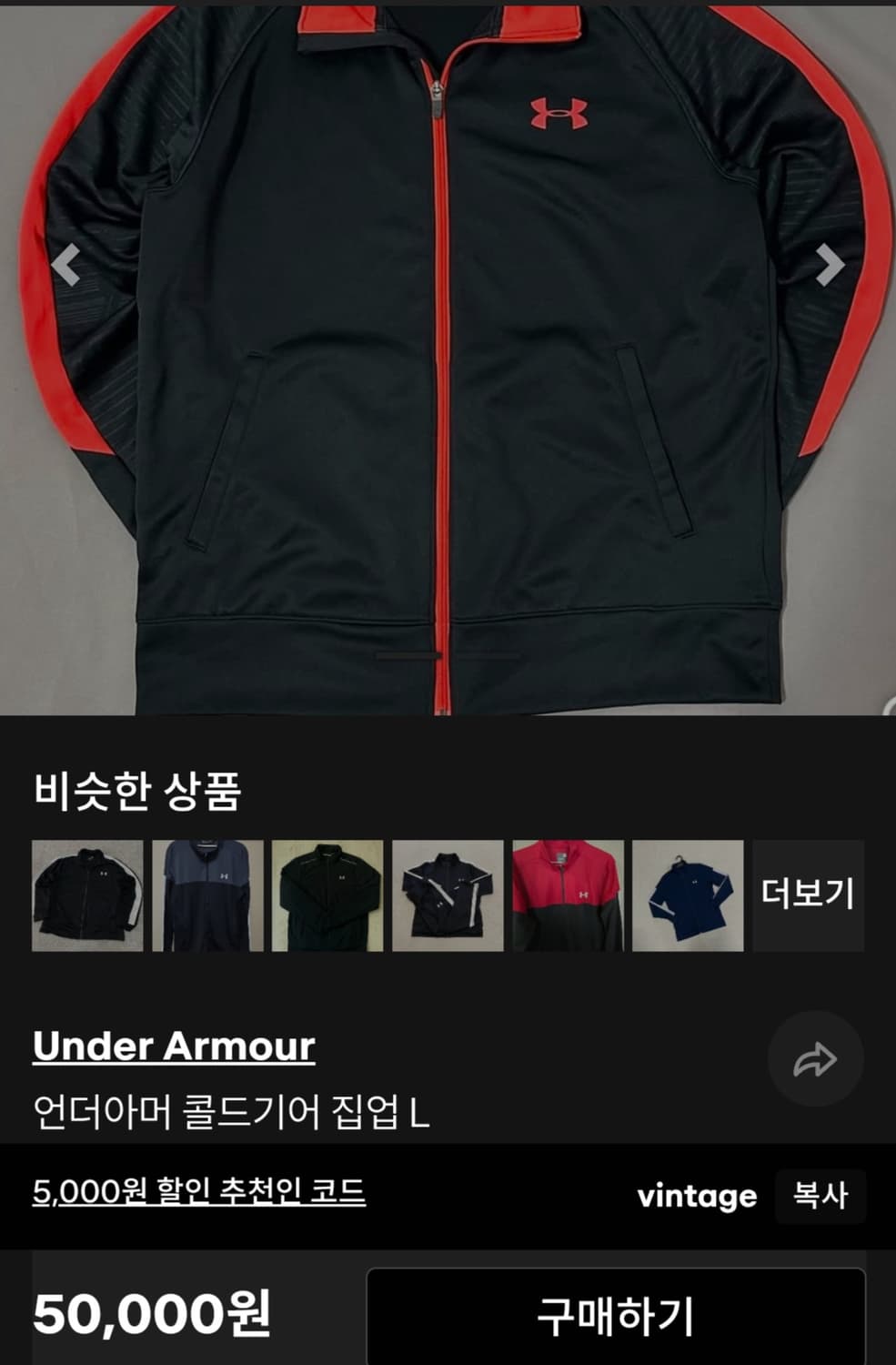Click the right arrow on product image
Screen dimensions: 896x1365
point(830,265)
